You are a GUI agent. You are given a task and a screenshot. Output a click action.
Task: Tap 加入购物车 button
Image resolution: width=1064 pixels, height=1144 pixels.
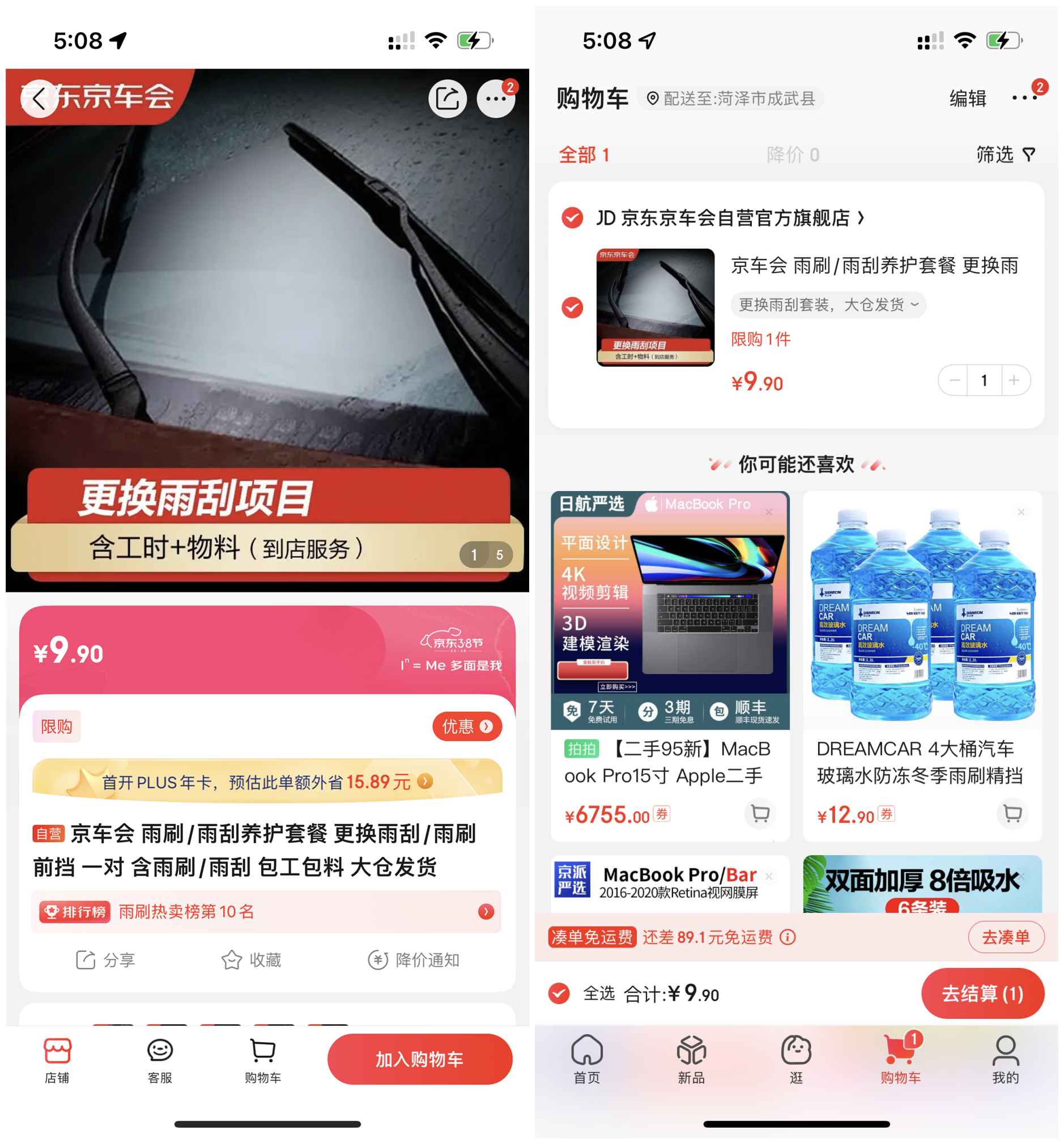point(419,1059)
